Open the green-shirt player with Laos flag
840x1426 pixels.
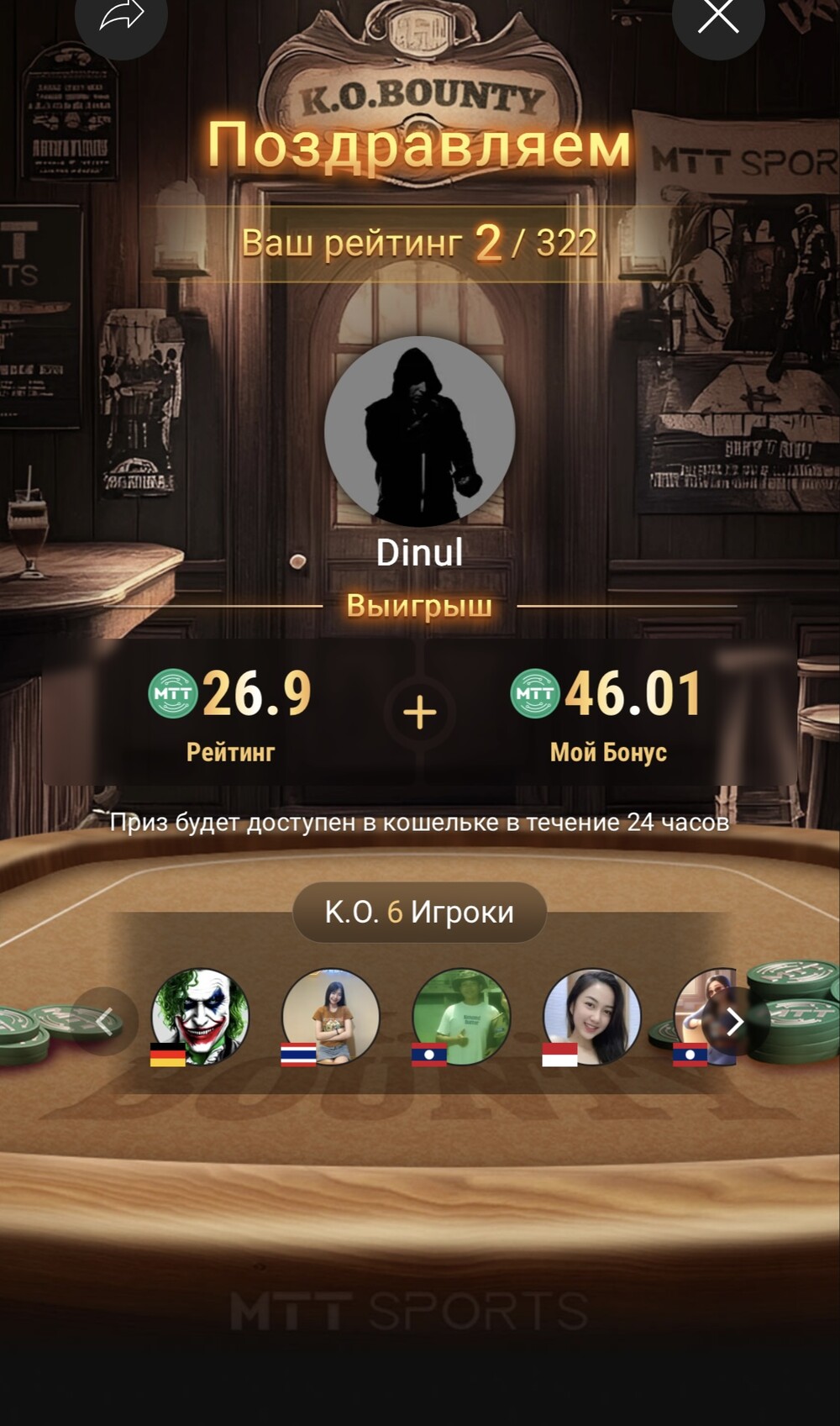pos(461,1017)
